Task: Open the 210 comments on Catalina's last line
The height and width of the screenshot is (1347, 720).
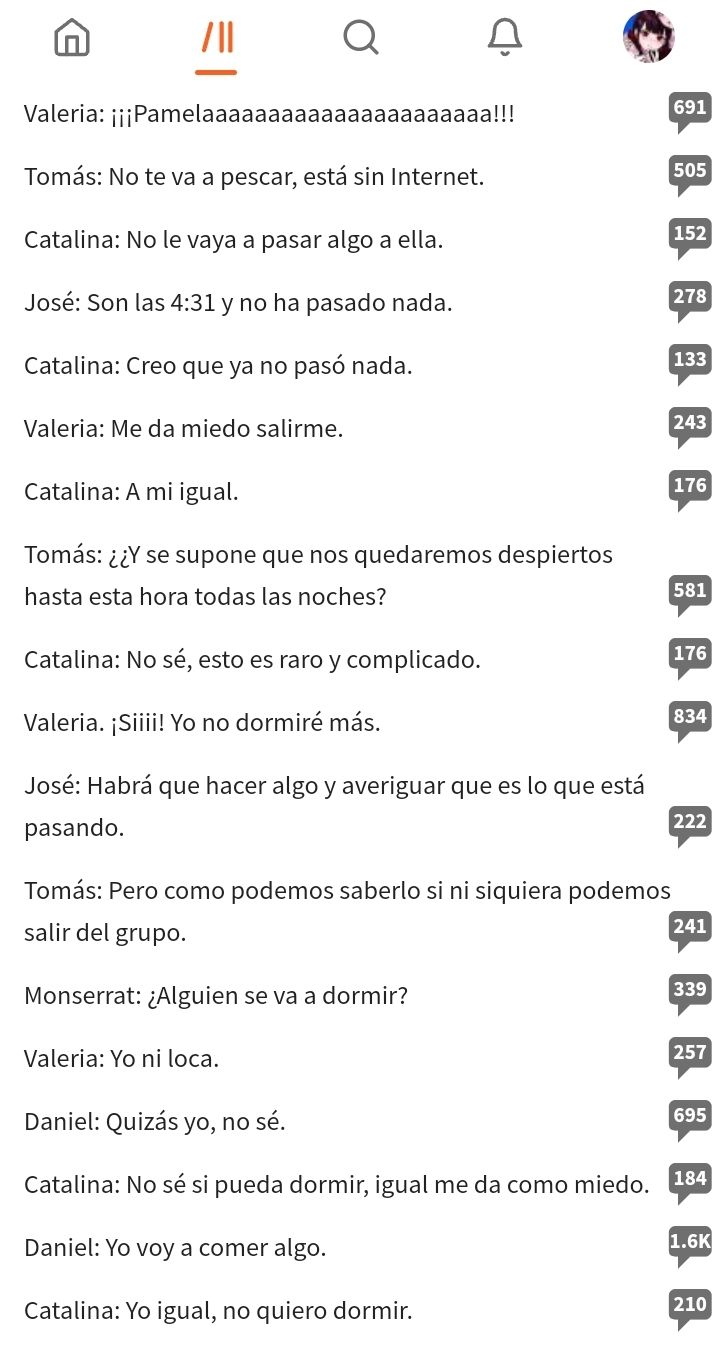Action: tap(690, 1310)
